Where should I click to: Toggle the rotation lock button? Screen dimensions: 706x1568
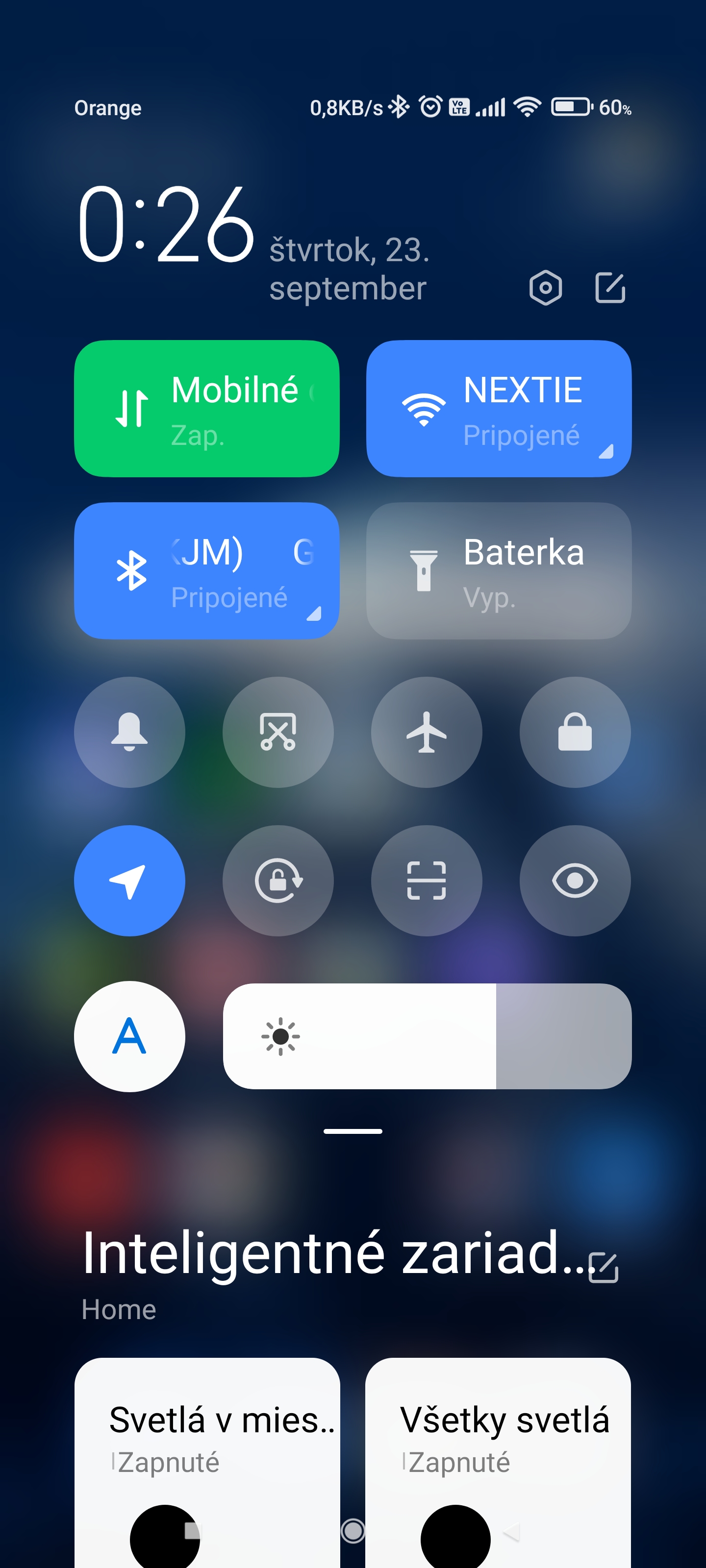278,880
